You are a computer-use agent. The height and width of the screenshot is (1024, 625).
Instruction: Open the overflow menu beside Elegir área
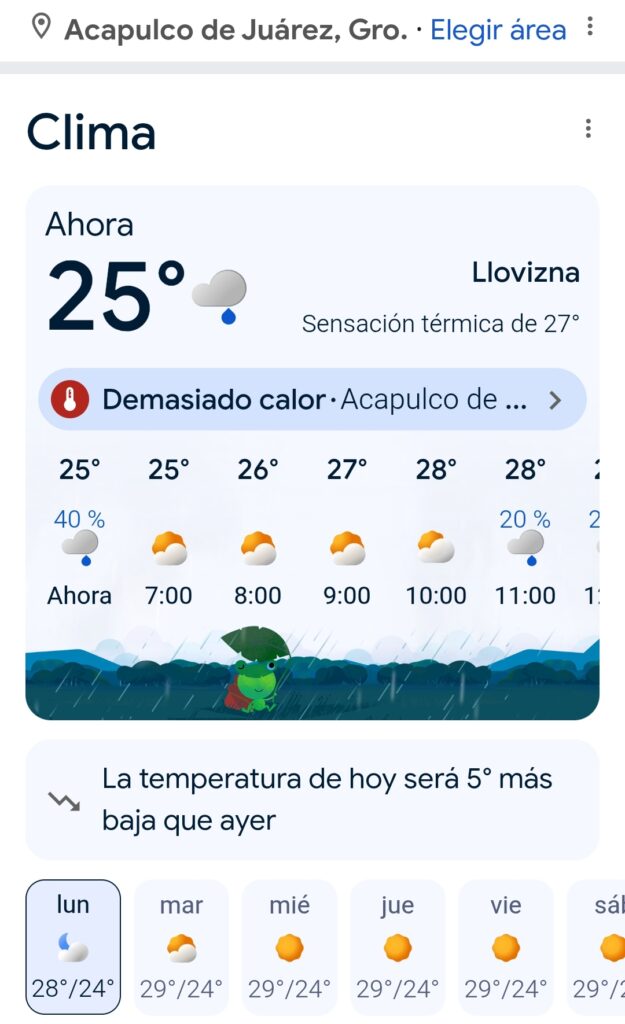591,28
